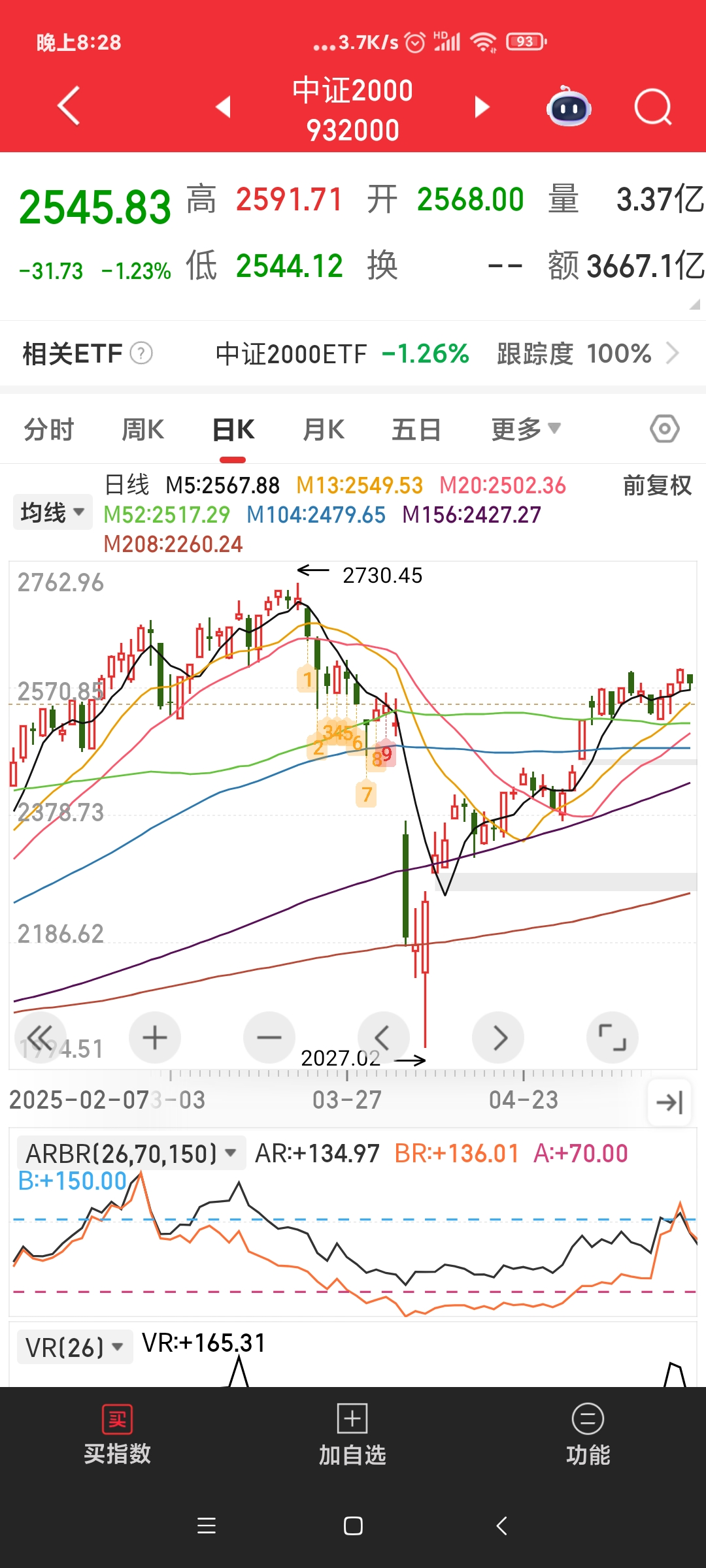Viewport: 706px width, 1568px height.
Task: Expand the 更多 chart period dropdown
Action: pyautogui.click(x=525, y=430)
